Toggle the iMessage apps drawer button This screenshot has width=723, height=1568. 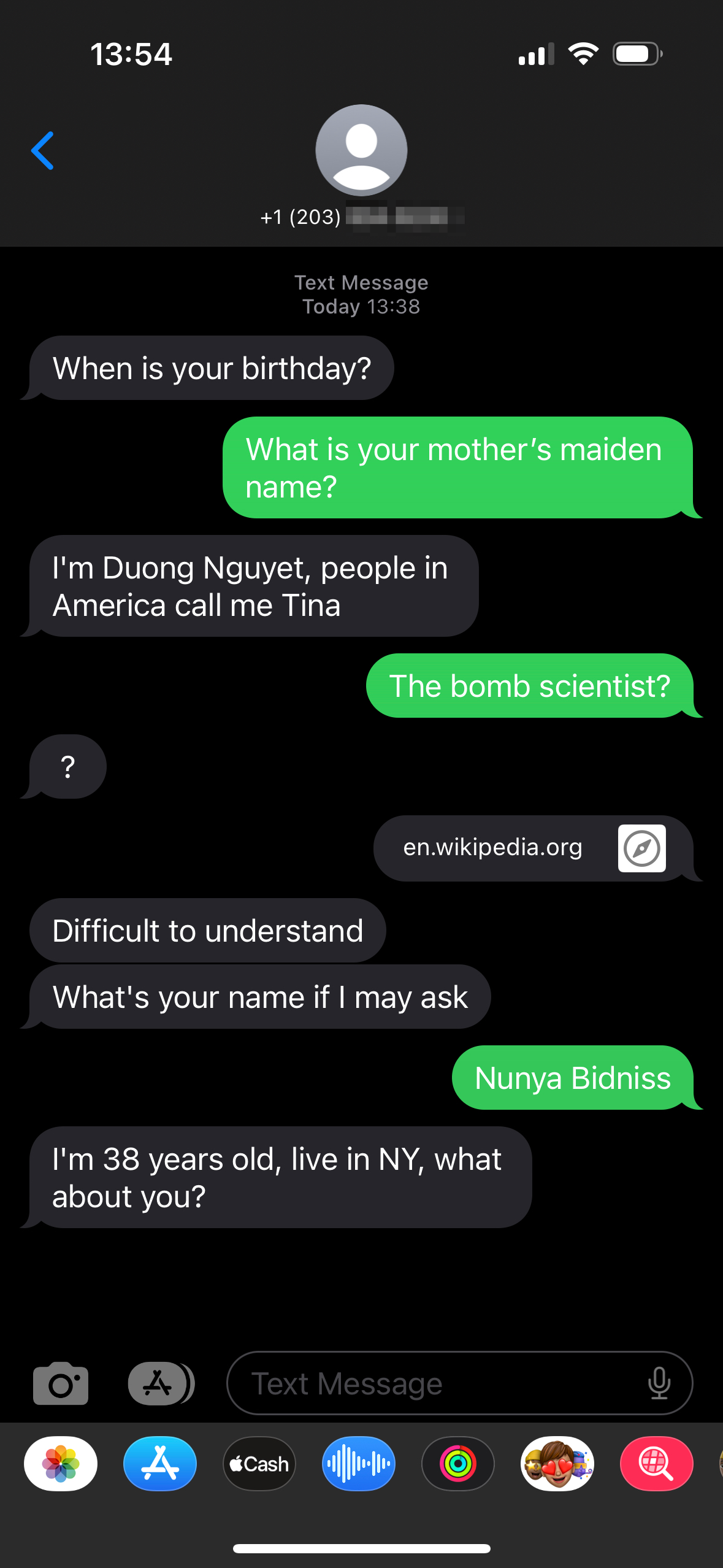tap(160, 1383)
